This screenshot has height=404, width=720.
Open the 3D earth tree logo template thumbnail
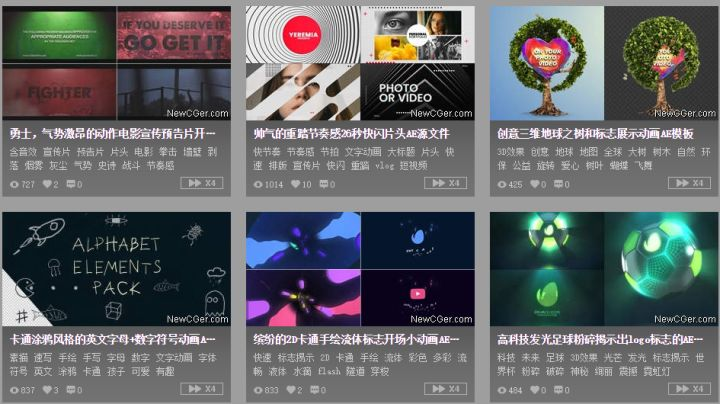pos(603,62)
